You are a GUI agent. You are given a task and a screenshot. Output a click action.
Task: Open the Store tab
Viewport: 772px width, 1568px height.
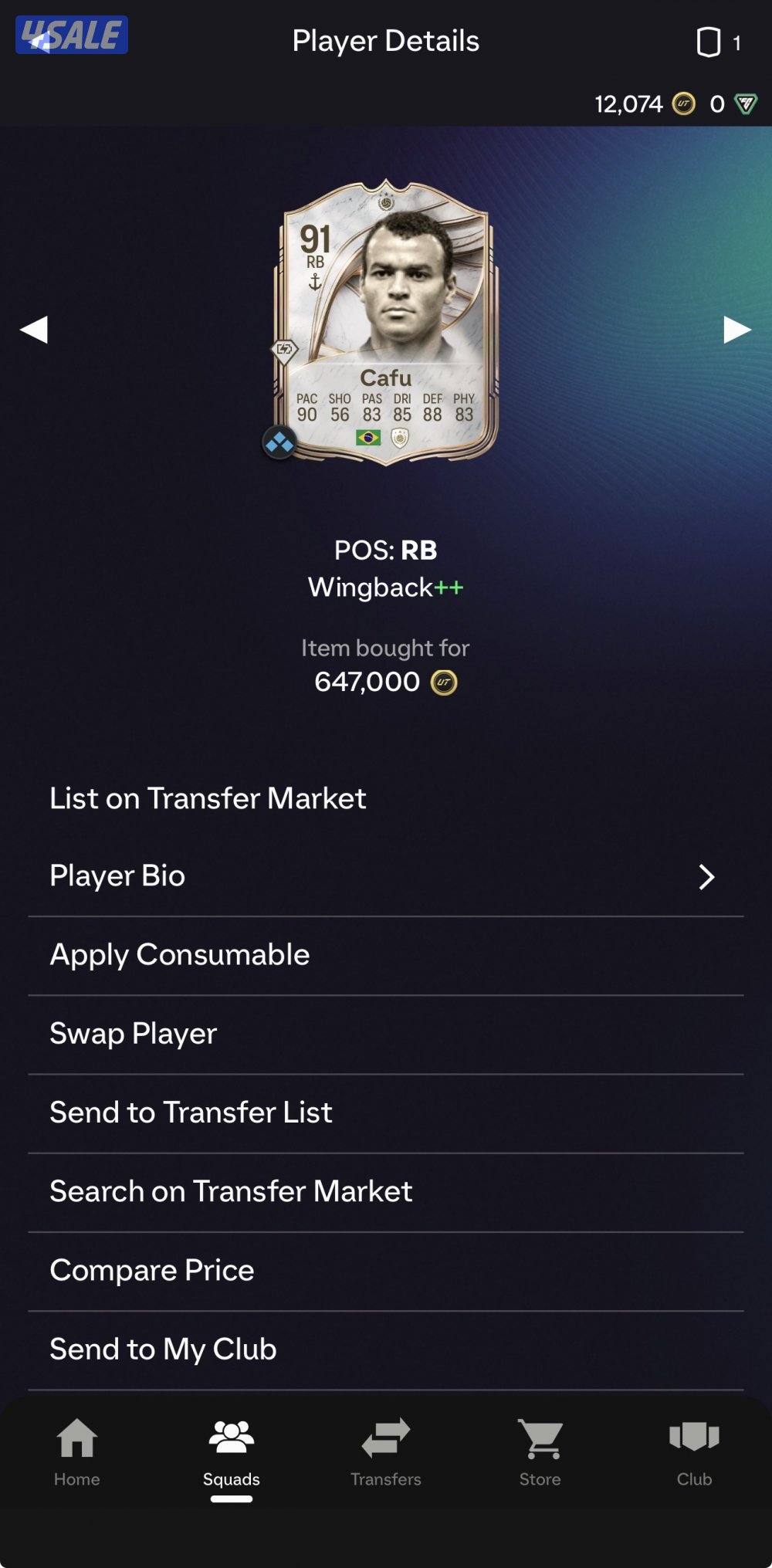point(540,1452)
